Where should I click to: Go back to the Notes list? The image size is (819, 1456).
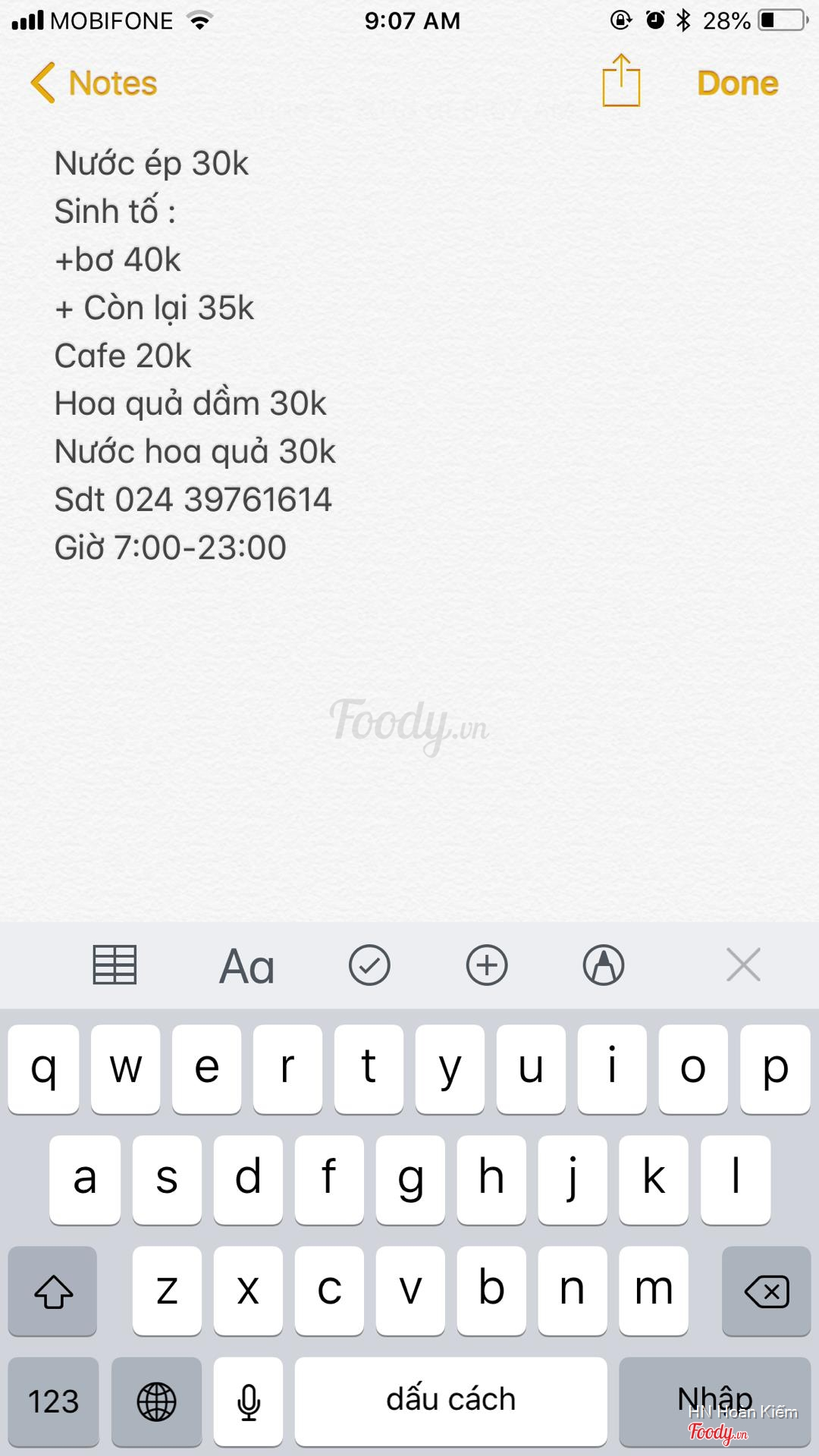pyautogui.click(x=93, y=83)
